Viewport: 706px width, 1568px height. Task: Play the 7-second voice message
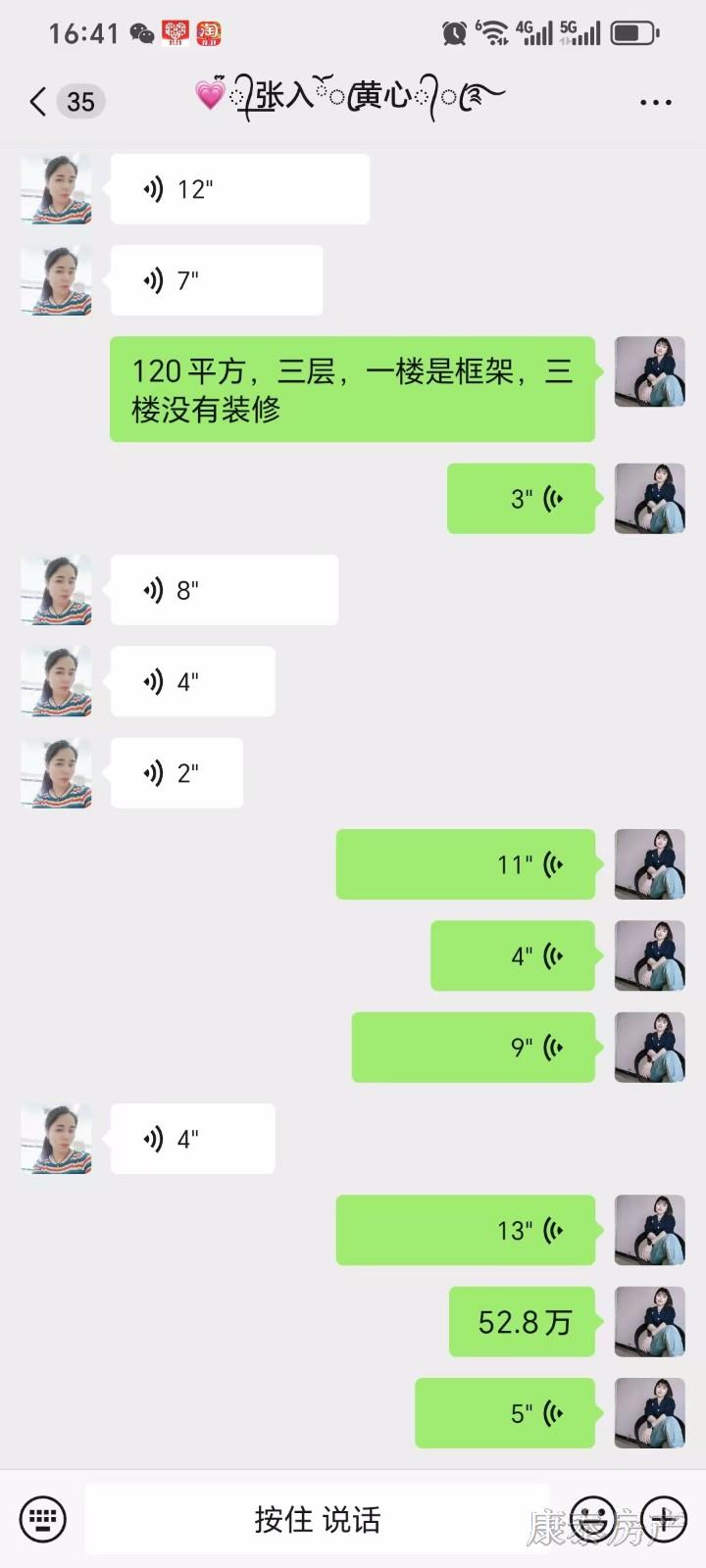click(216, 280)
